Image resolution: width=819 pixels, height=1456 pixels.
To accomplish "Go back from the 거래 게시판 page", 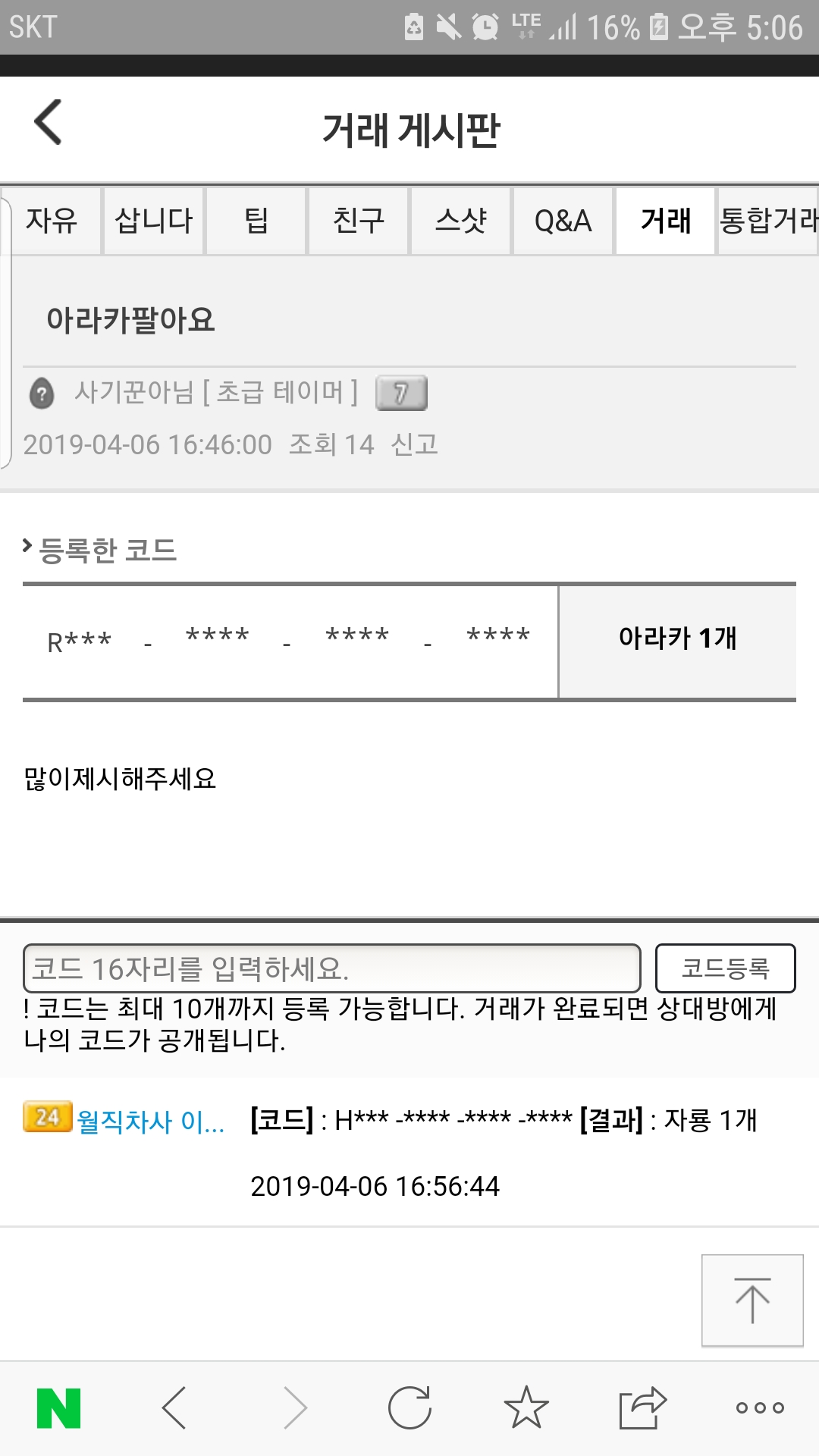I will pos(48,122).
